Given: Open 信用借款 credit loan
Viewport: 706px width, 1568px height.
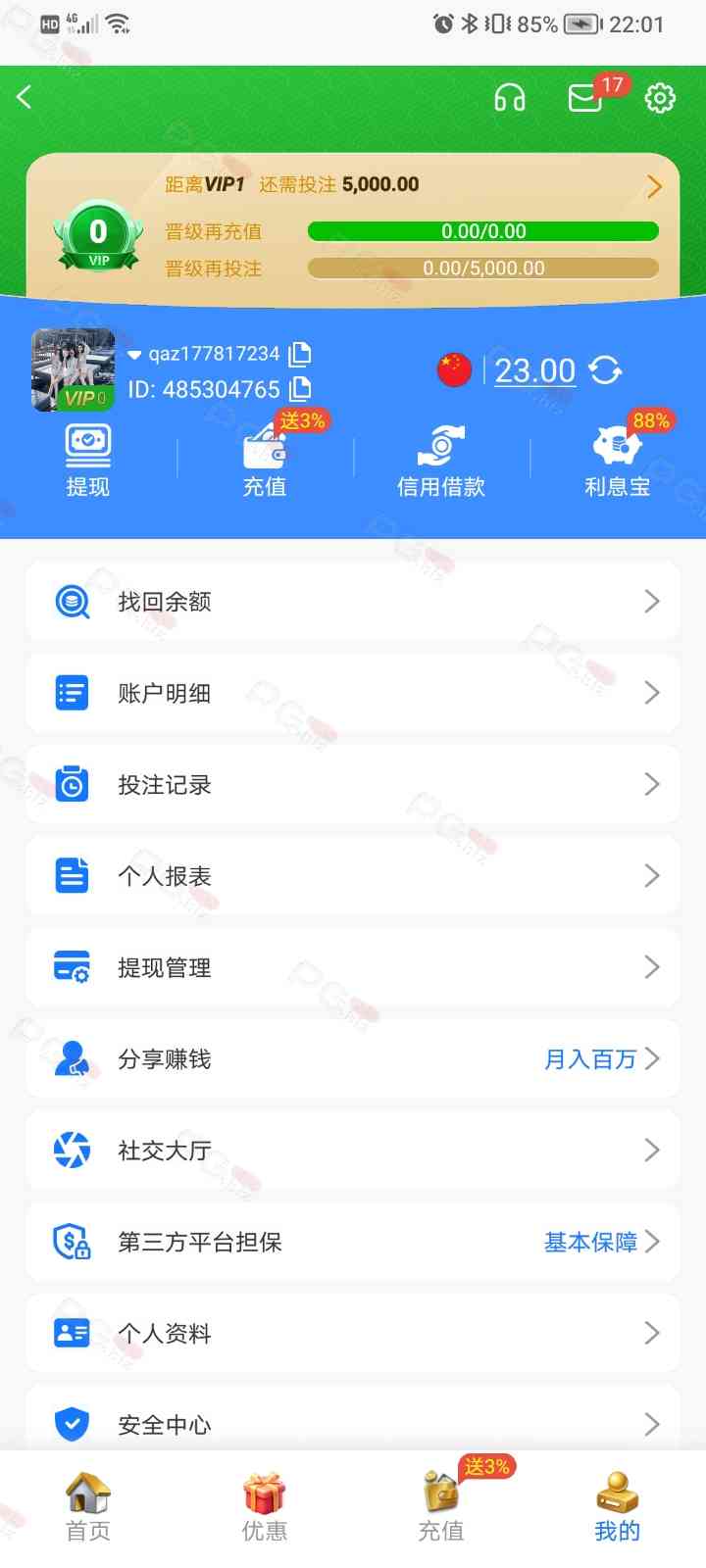Looking at the screenshot, I should tap(440, 461).
